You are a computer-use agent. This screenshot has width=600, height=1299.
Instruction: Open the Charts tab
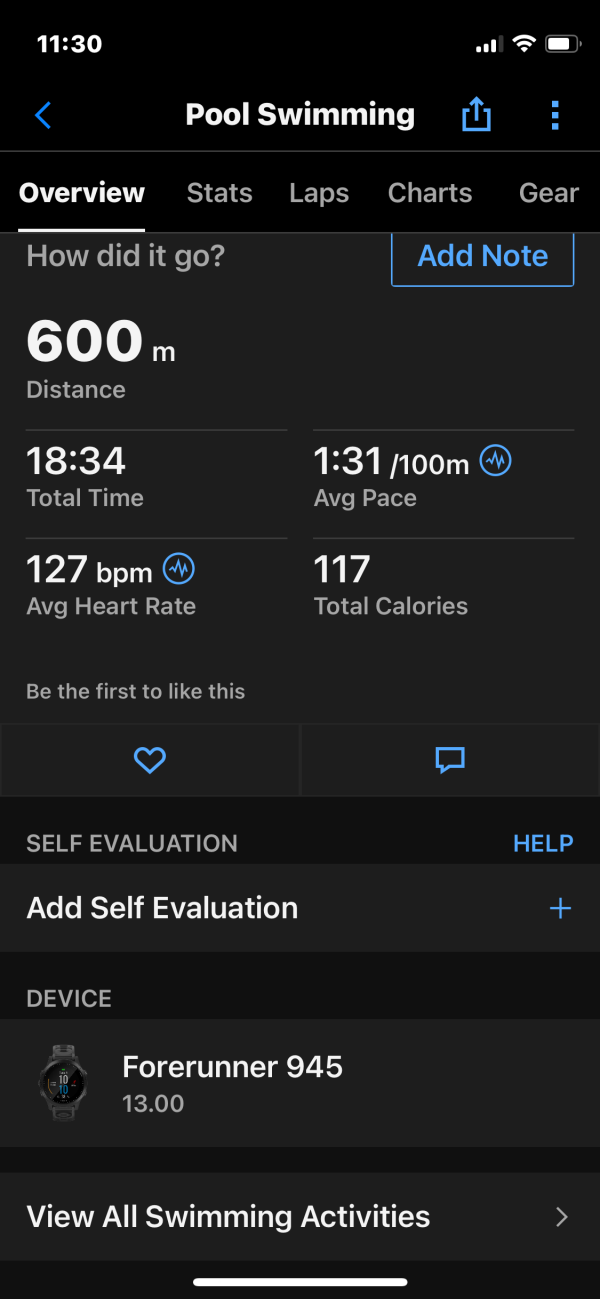tap(430, 193)
